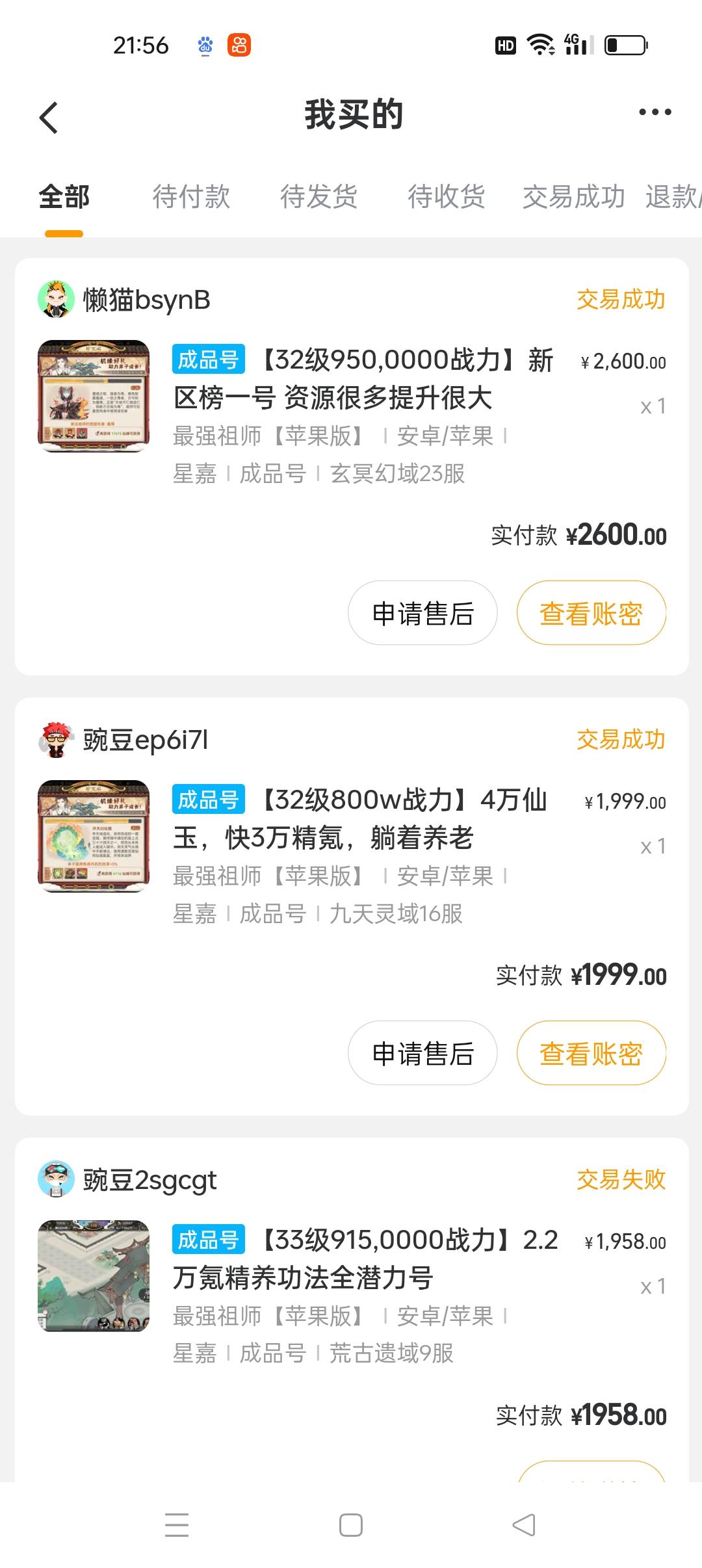
Task: Tap 查看账密 on the ¥1999 order
Action: [x=591, y=1053]
